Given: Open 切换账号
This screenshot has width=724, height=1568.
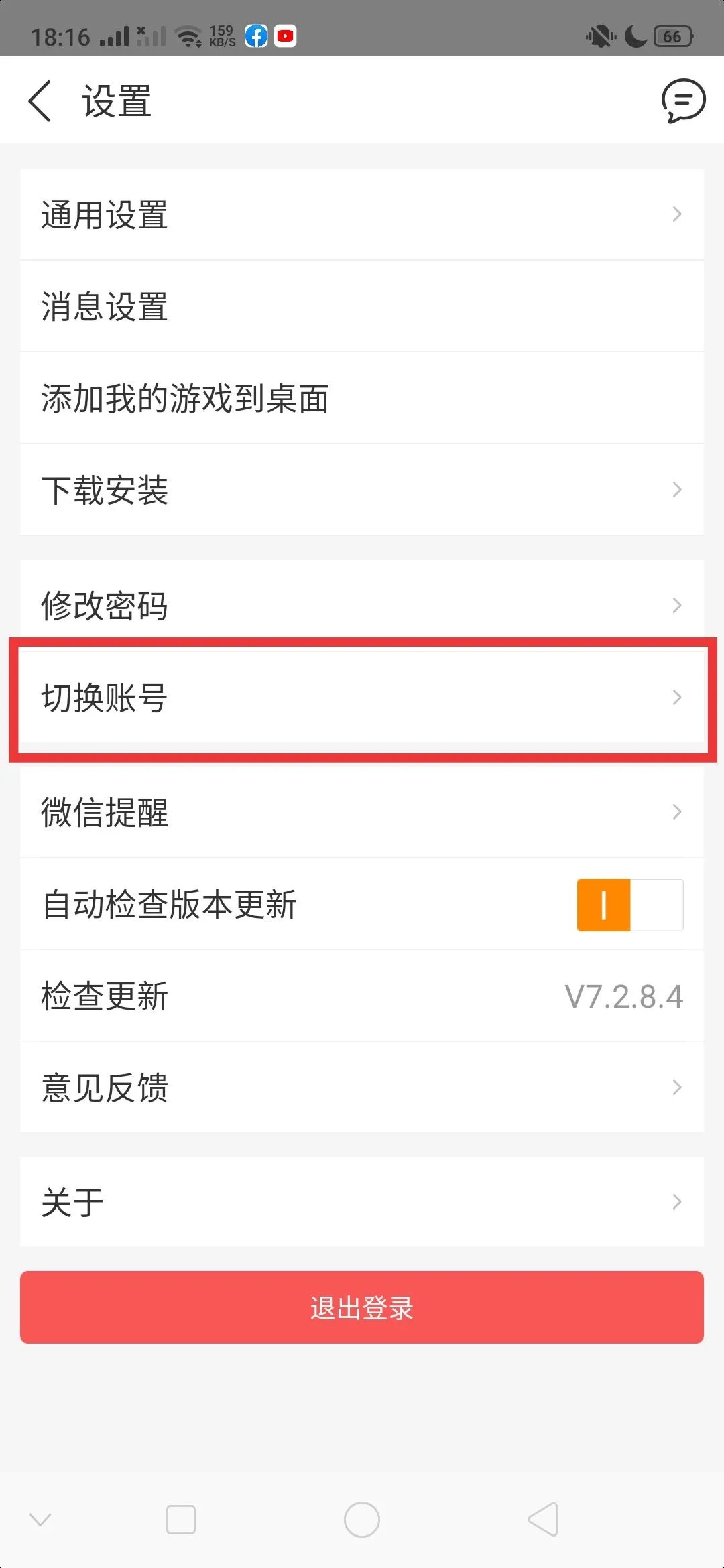Looking at the screenshot, I should pos(362,698).
